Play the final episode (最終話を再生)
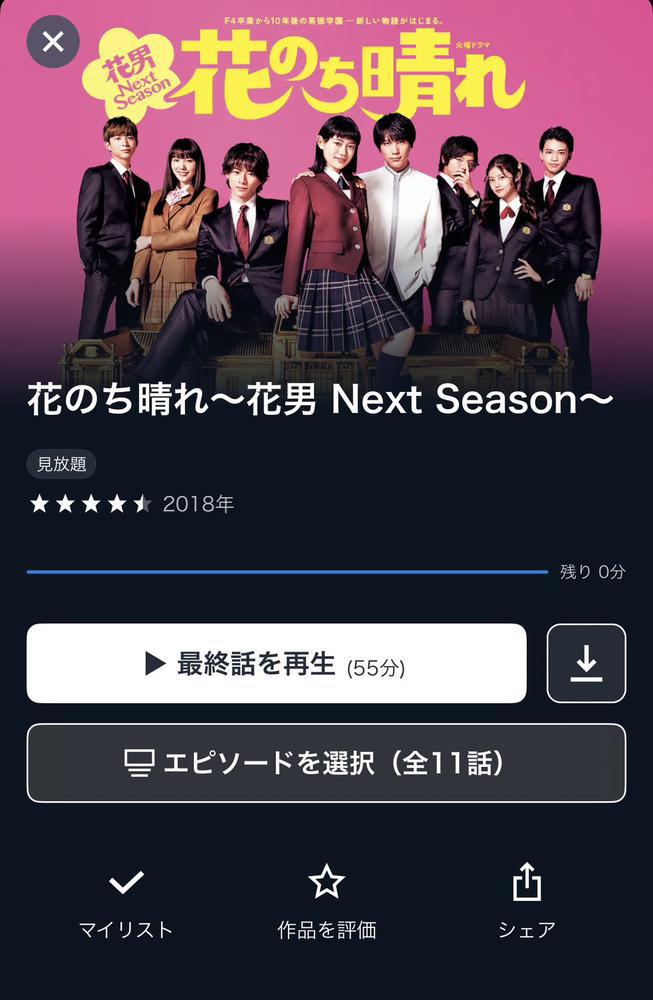Image resolution: width=653 pixels, height=1000 pixels. point(276,664)
